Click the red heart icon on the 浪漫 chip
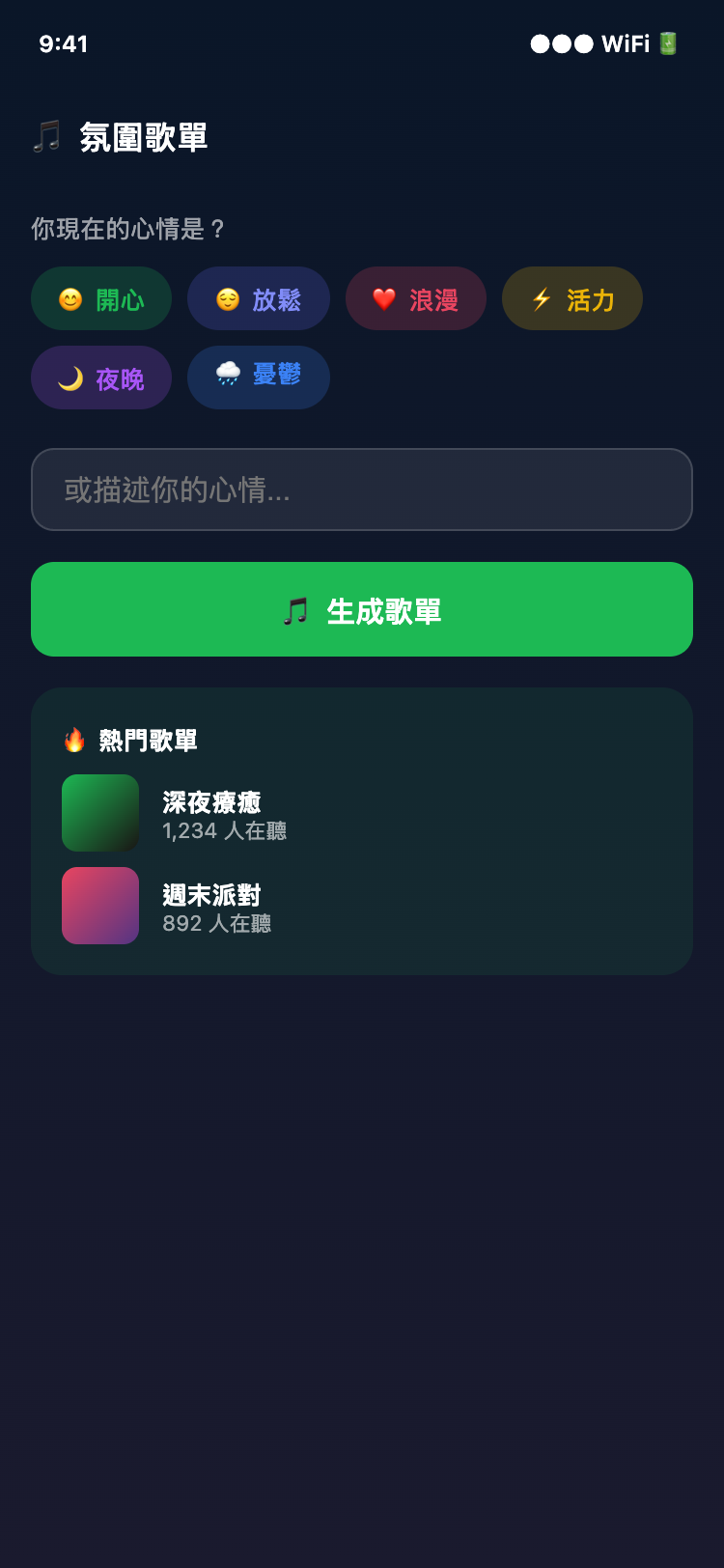This screenshot has width=724, height=1568. 382,298
